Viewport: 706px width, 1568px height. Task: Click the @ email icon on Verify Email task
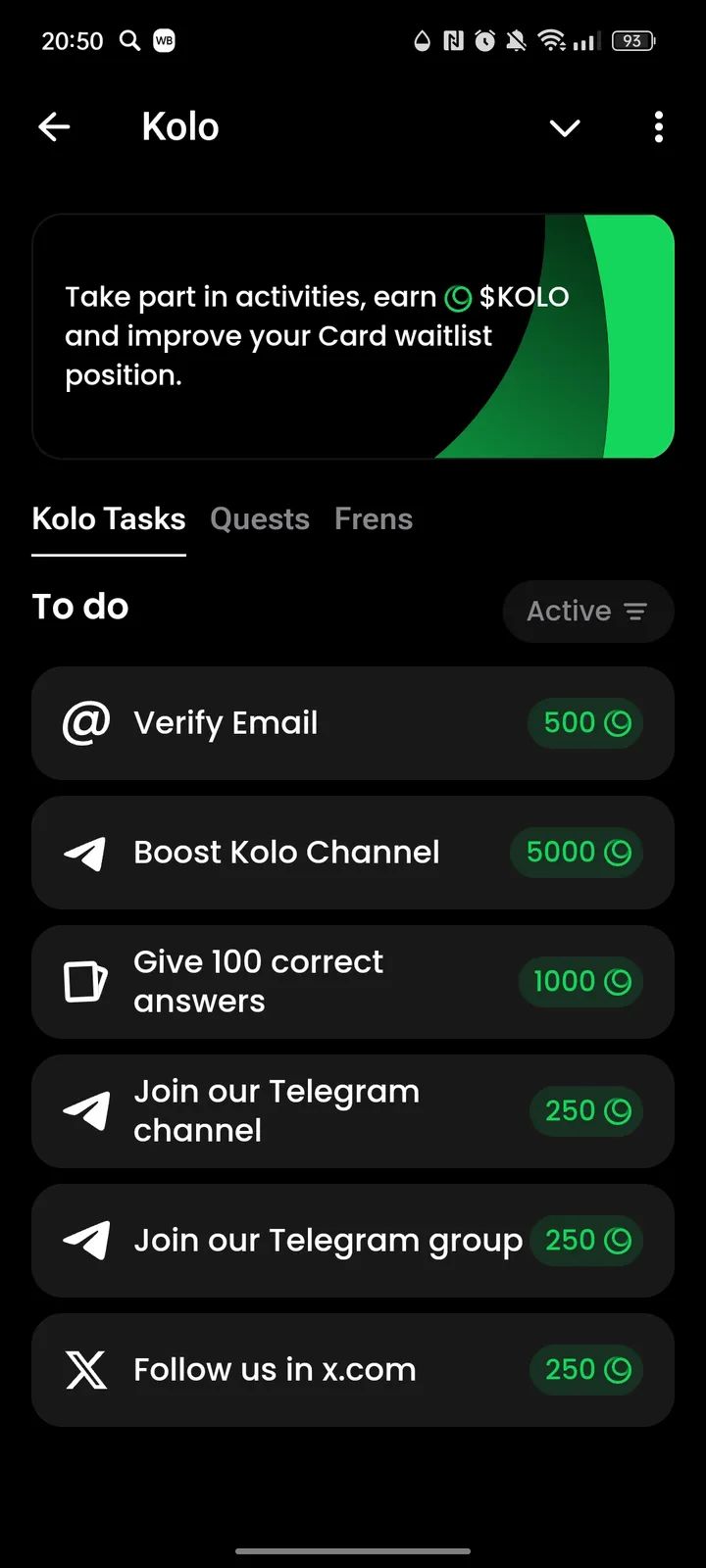[86, 722]
